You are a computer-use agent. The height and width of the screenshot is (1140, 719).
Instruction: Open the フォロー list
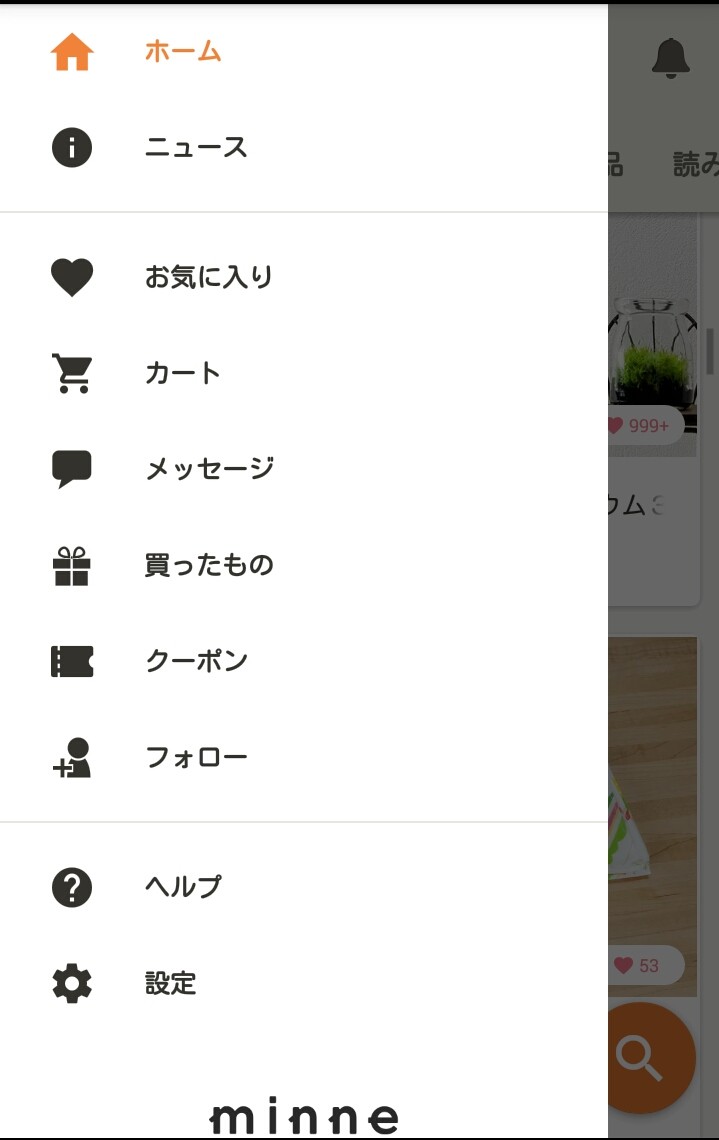point(196,757)
